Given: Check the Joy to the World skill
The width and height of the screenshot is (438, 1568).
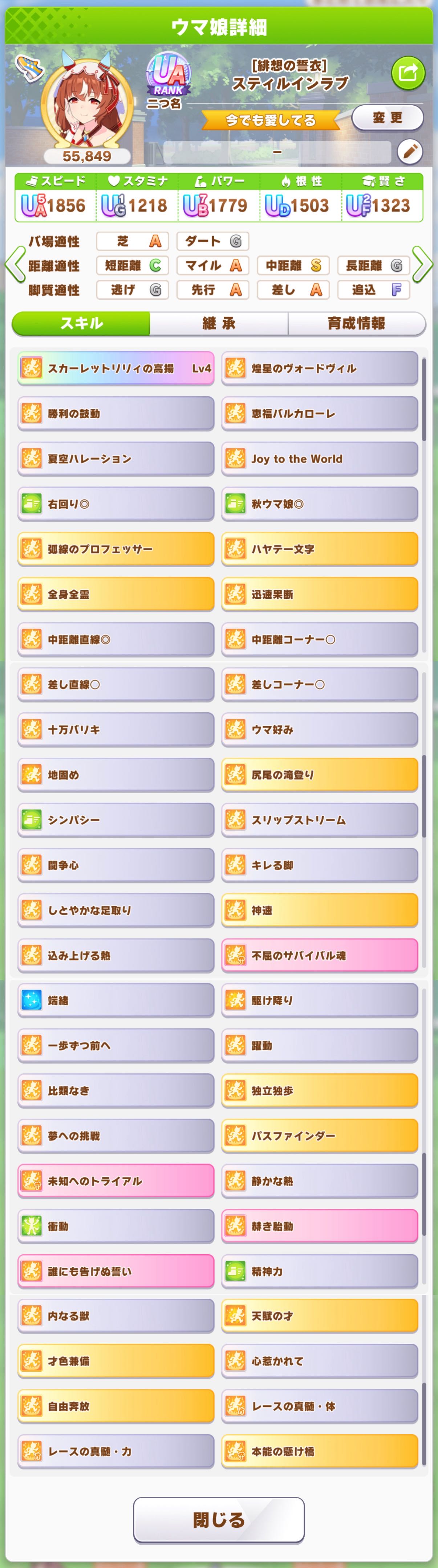Looking at the screenshot, I should (x=320, y=459).
